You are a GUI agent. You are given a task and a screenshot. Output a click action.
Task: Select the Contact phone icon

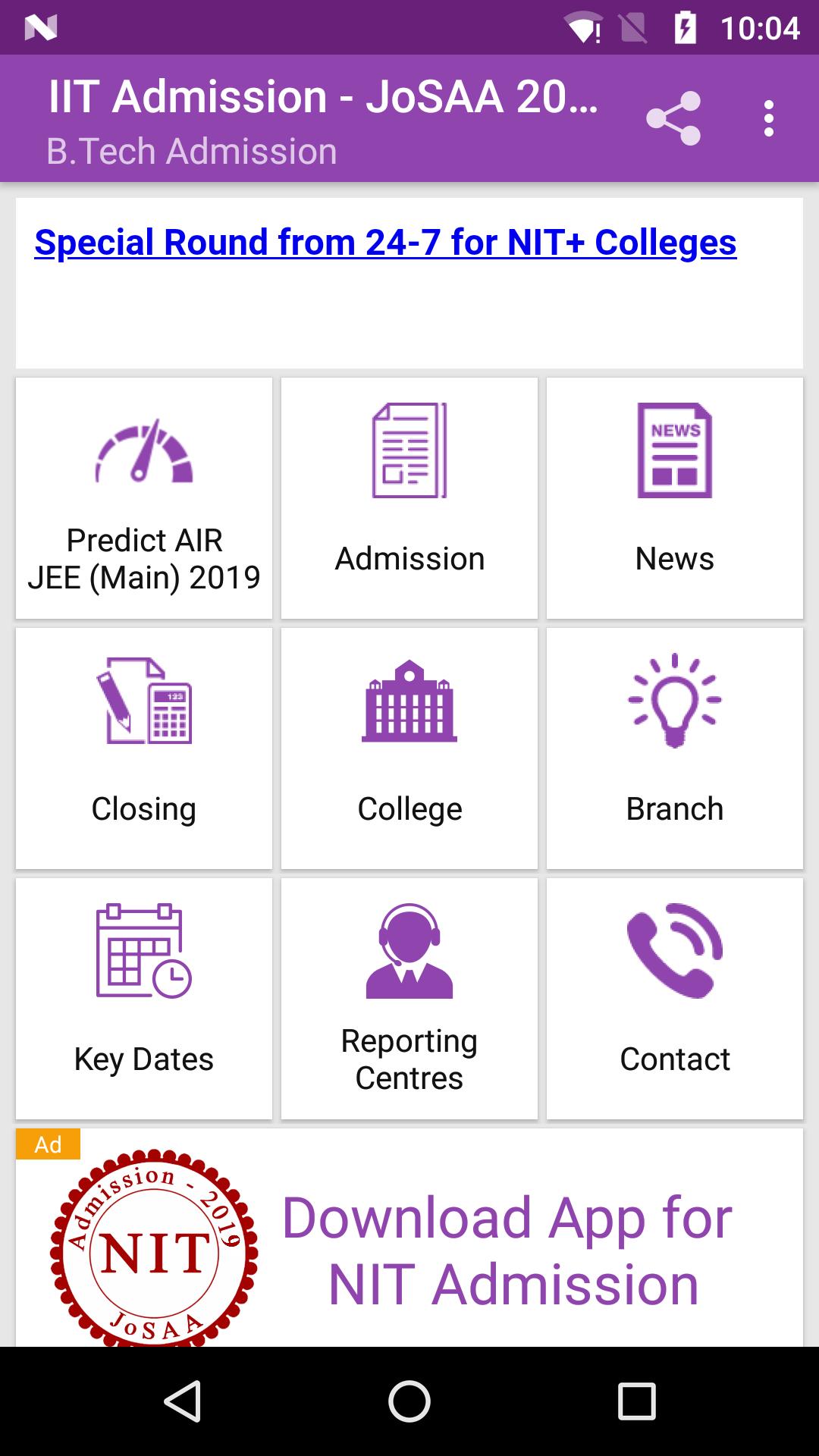click(x=675, y=952)
